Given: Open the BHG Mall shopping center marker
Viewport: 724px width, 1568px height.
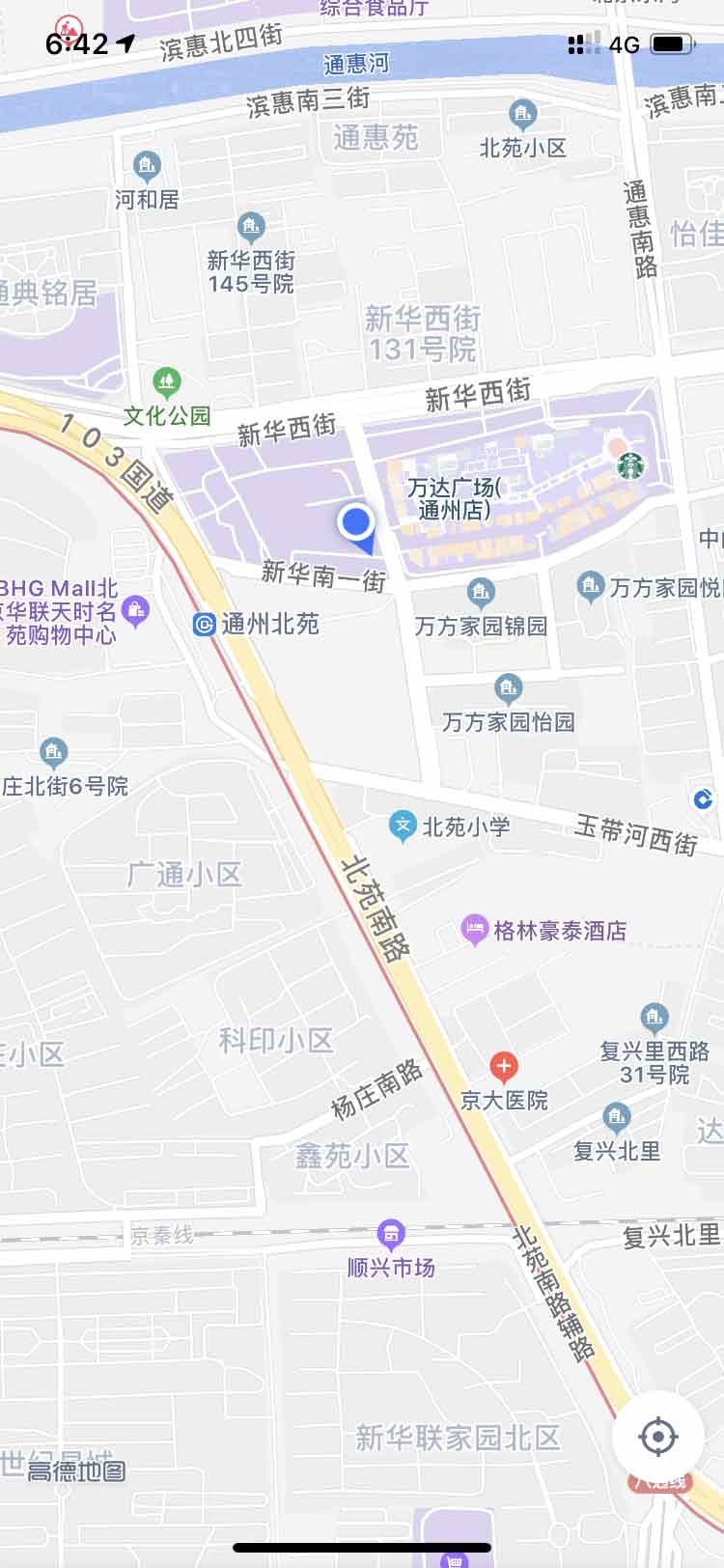Looking at the screenshot, I should click(x=136, y=610).
